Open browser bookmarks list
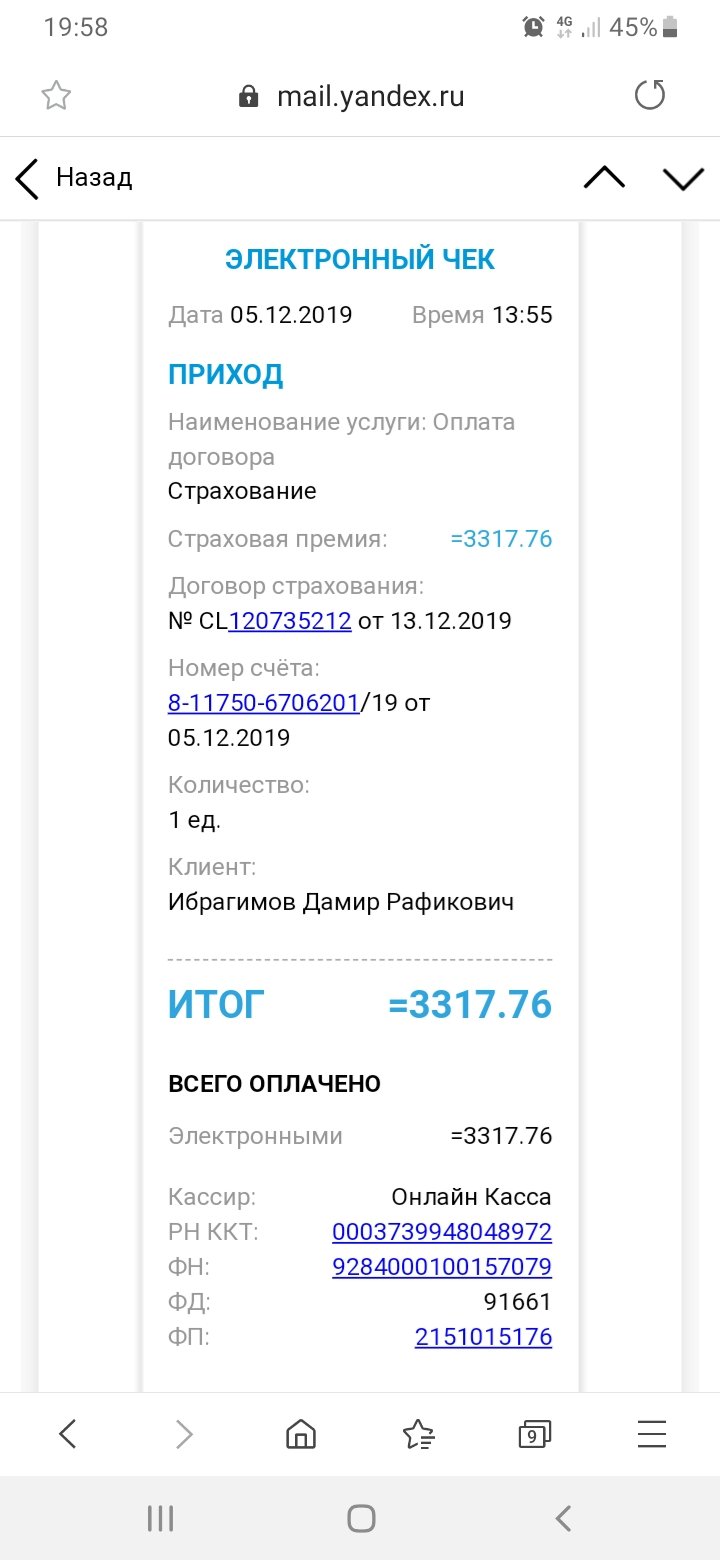Screen dimensions: 720x1560 pyautogui.click(x=418, y=1435)
